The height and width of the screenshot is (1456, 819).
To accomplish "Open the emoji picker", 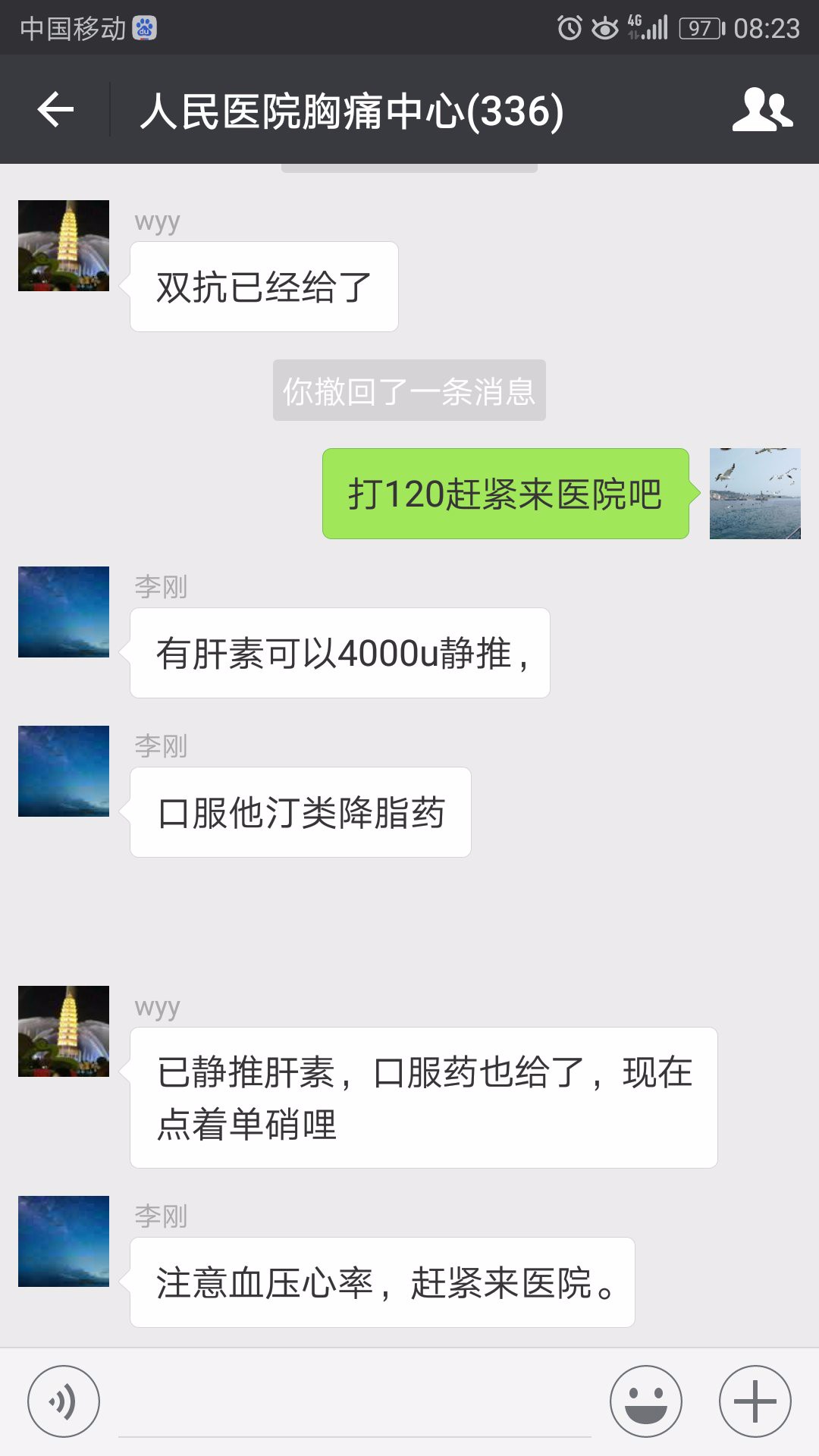I will pyautogui.click(x=645, y=1401).
